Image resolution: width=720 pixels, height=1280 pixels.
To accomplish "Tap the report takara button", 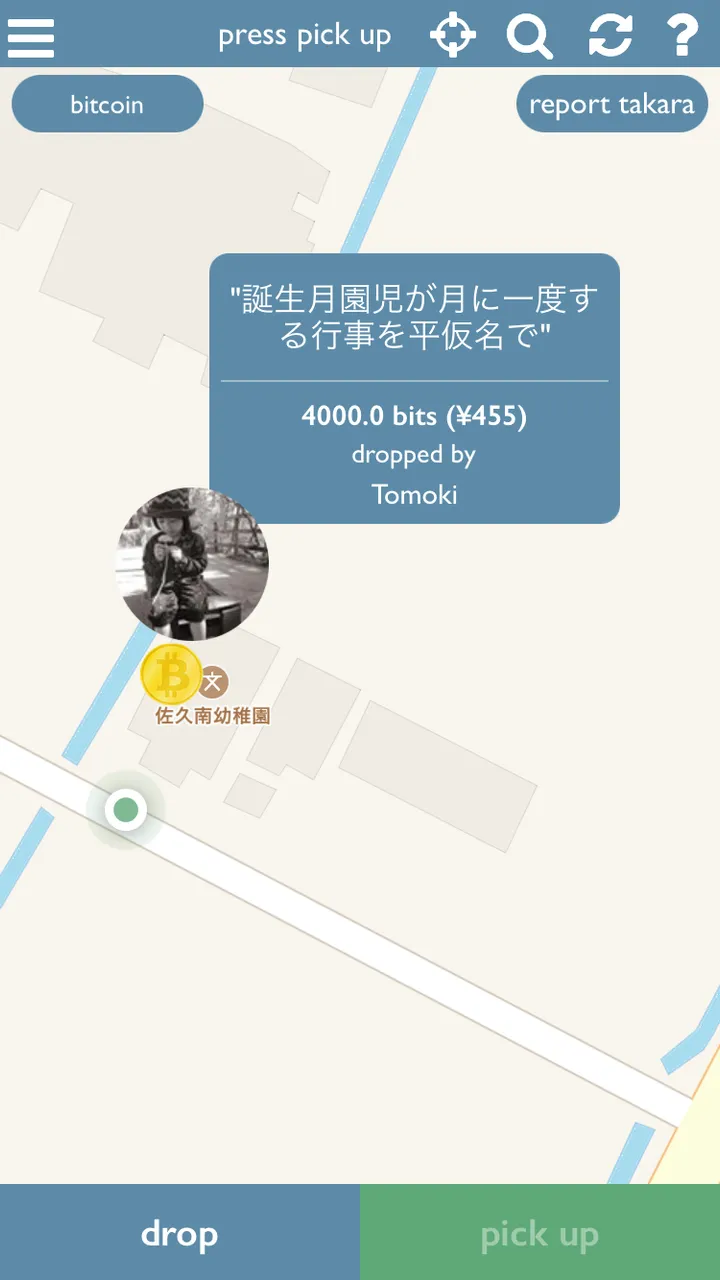I will pyautogui.click(x=611, y=104).
